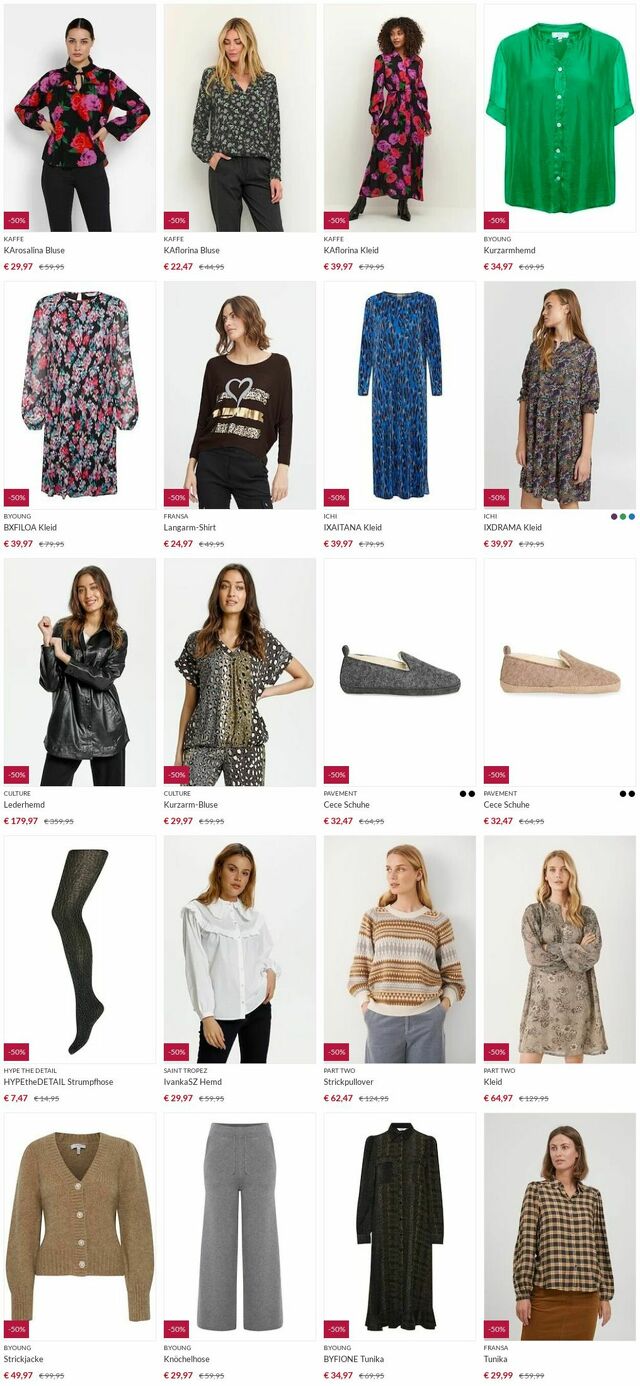View the grey Knöchelhose trousers
The height and width of the screenshot is (1386, 640).
240,1226
